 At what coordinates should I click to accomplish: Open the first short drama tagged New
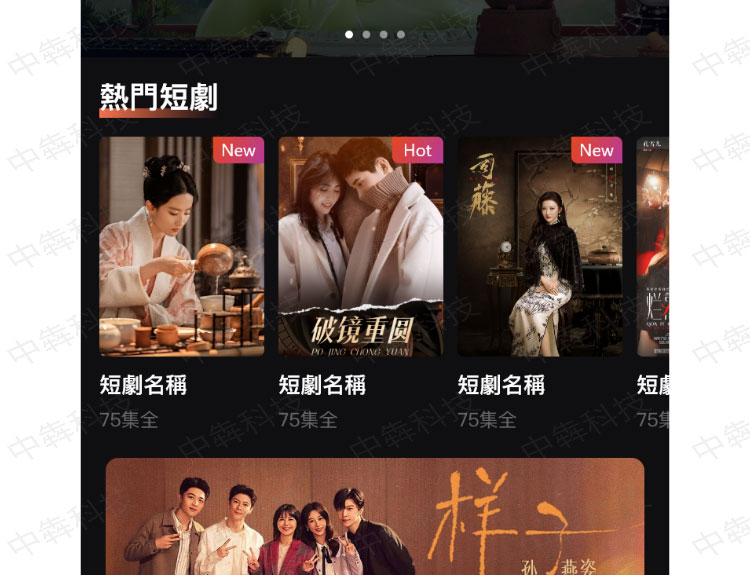click(x=181, y=247)
